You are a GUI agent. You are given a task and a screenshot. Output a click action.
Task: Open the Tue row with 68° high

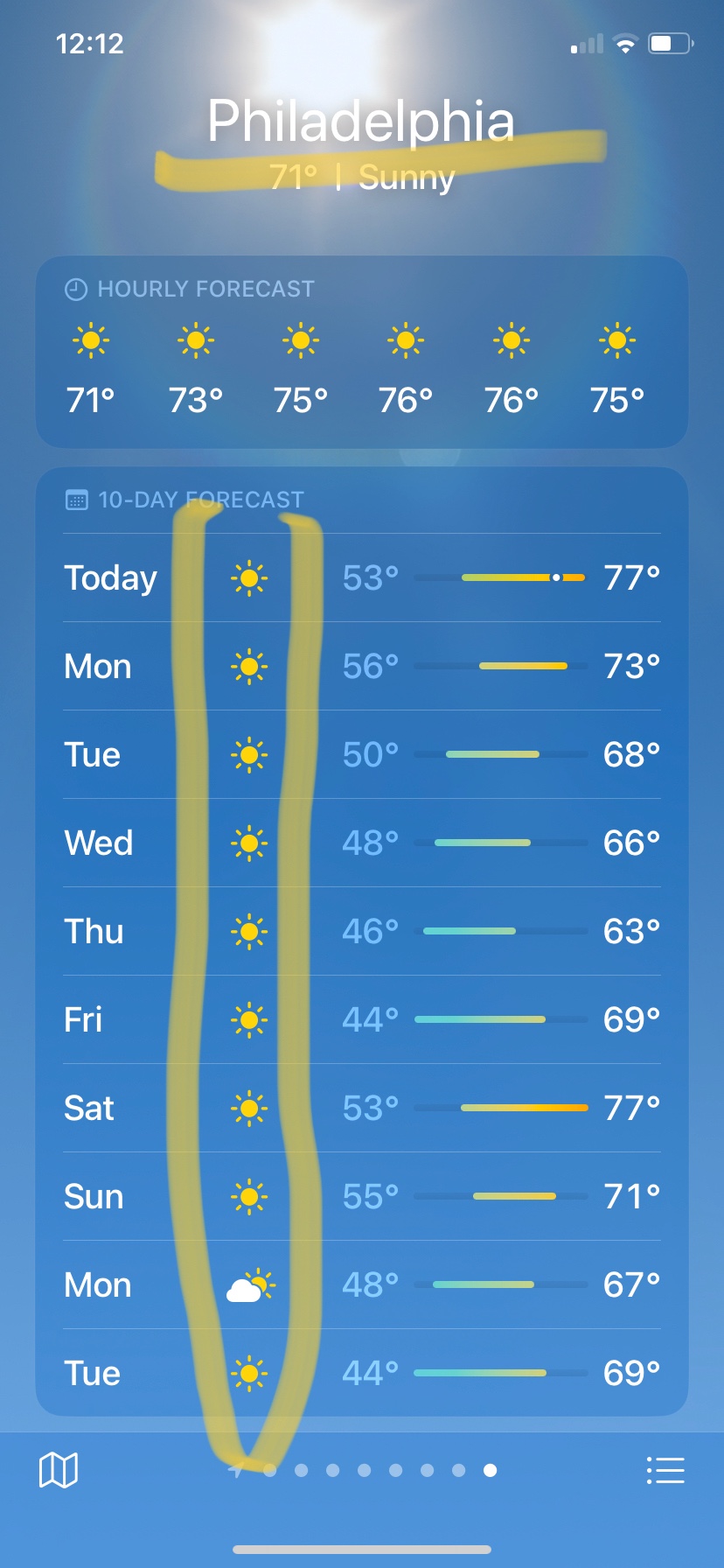pos(362,754)
